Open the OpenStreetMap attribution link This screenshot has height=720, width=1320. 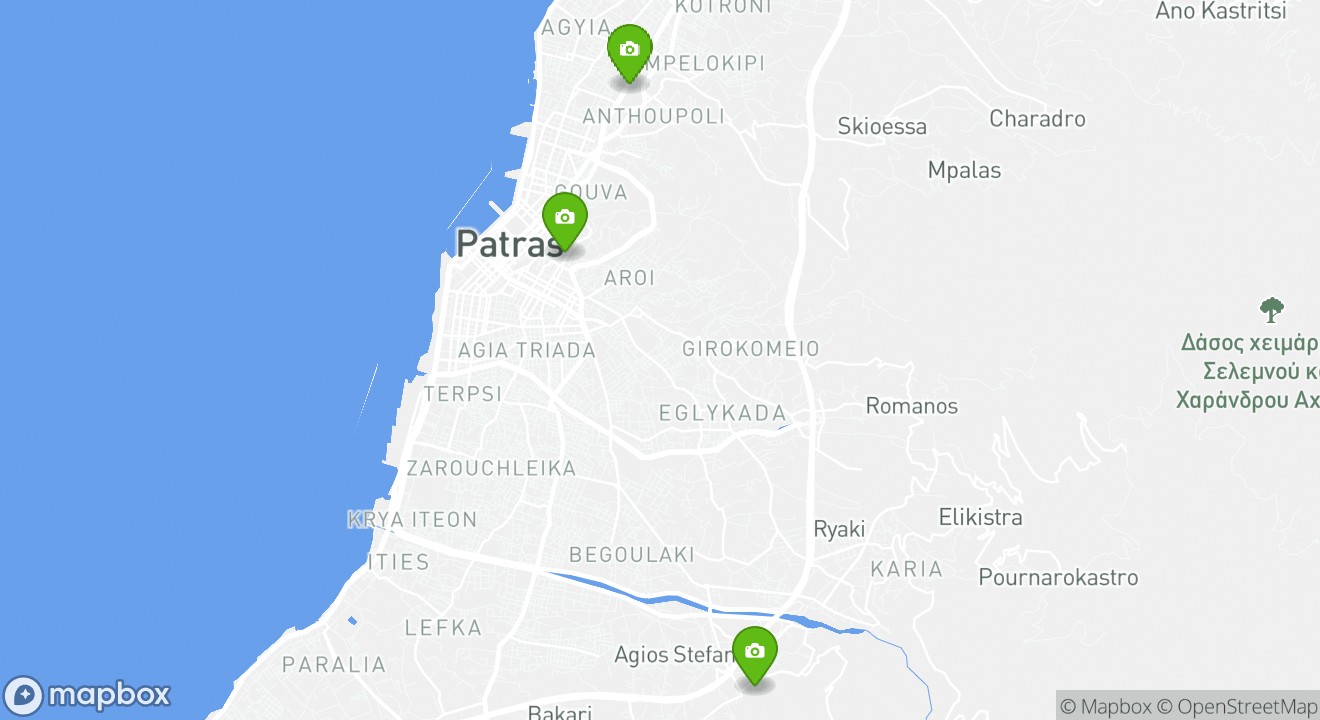1237,706
